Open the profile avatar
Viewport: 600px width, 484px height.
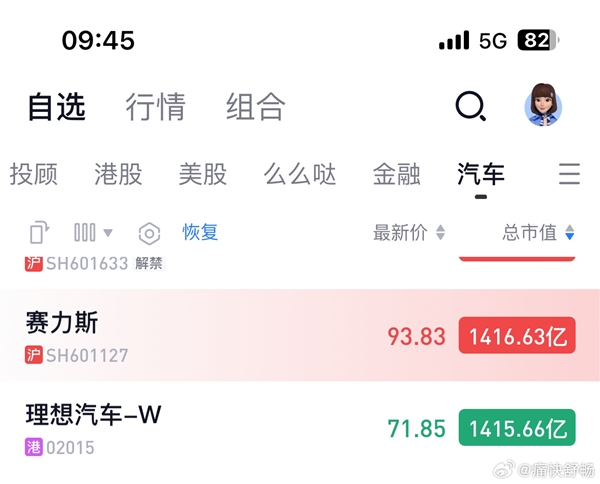click(543, 105)
